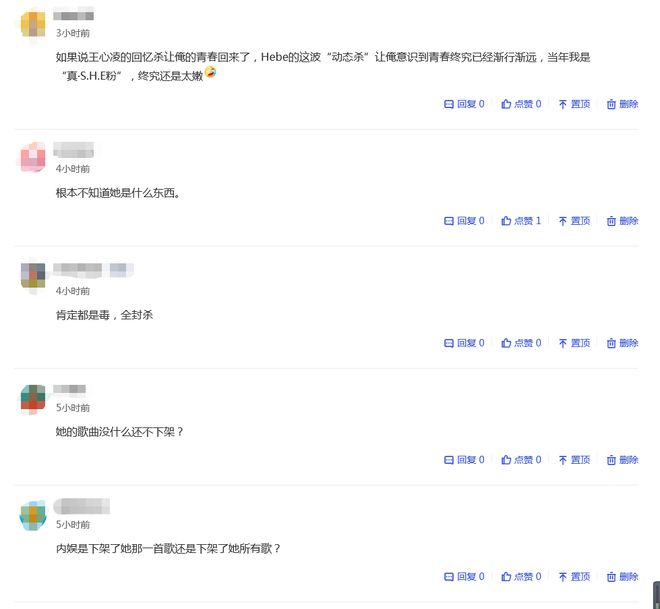Pin the comment 根本不知道她是什么东西
The height and width of the screenshot is (609, 660).
(x=574, y=221)
